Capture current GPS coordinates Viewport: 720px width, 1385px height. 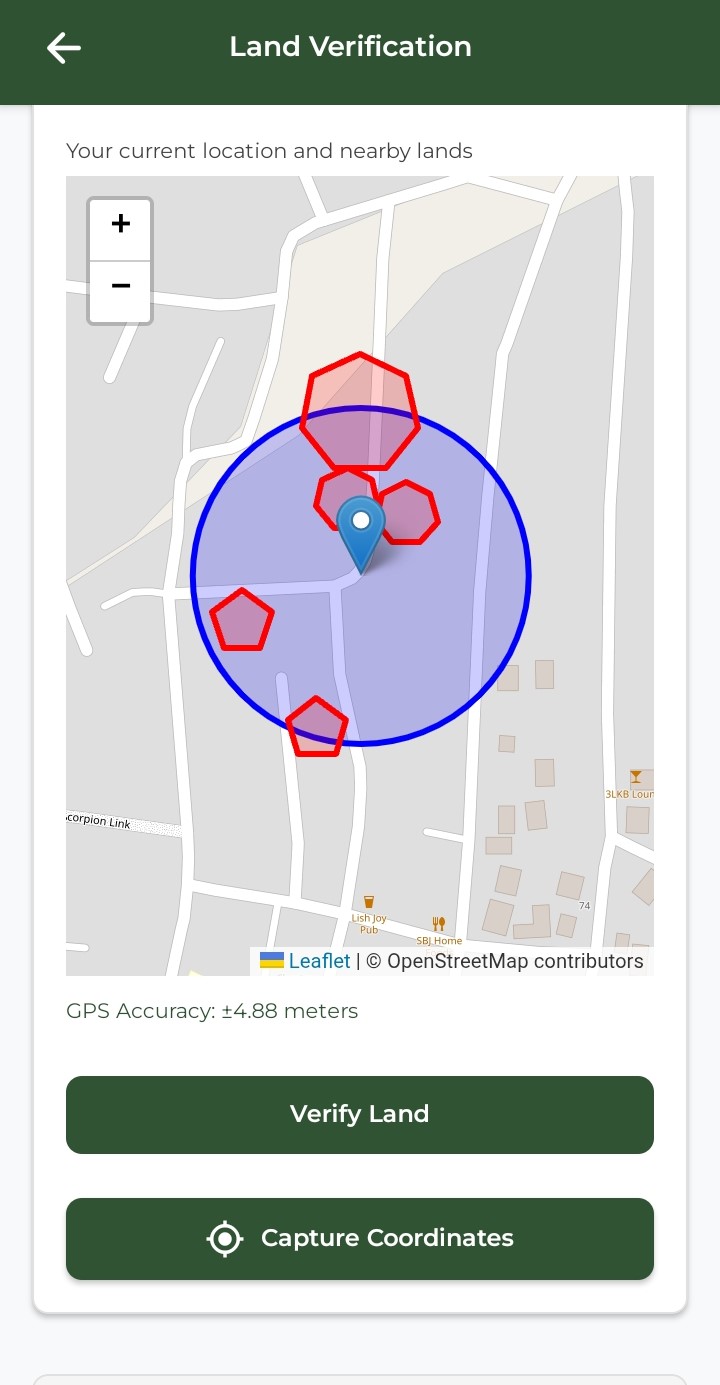(360, 1239)
